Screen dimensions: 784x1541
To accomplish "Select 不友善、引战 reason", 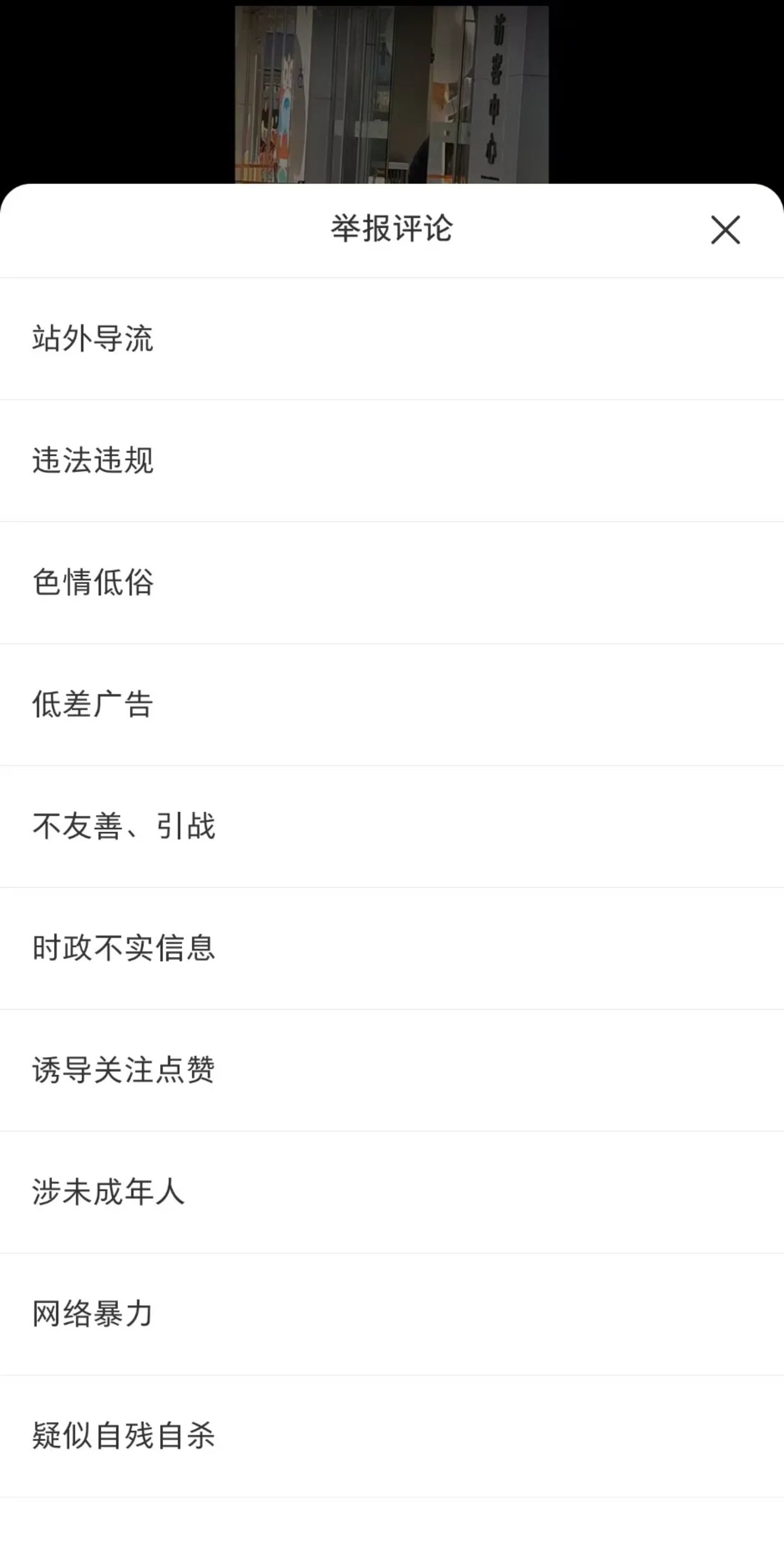I will point(123,826).
